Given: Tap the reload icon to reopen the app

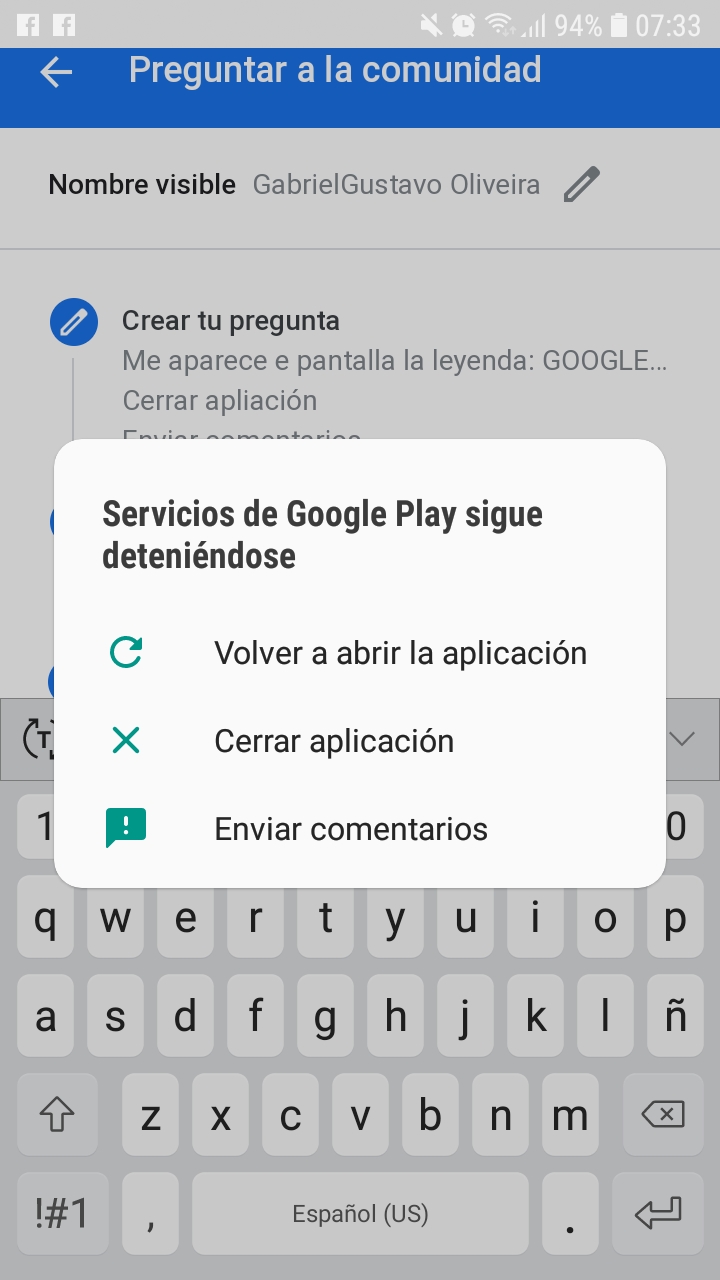Looking at the screenshot, I should pyautogui.click(x=128, y=652).
